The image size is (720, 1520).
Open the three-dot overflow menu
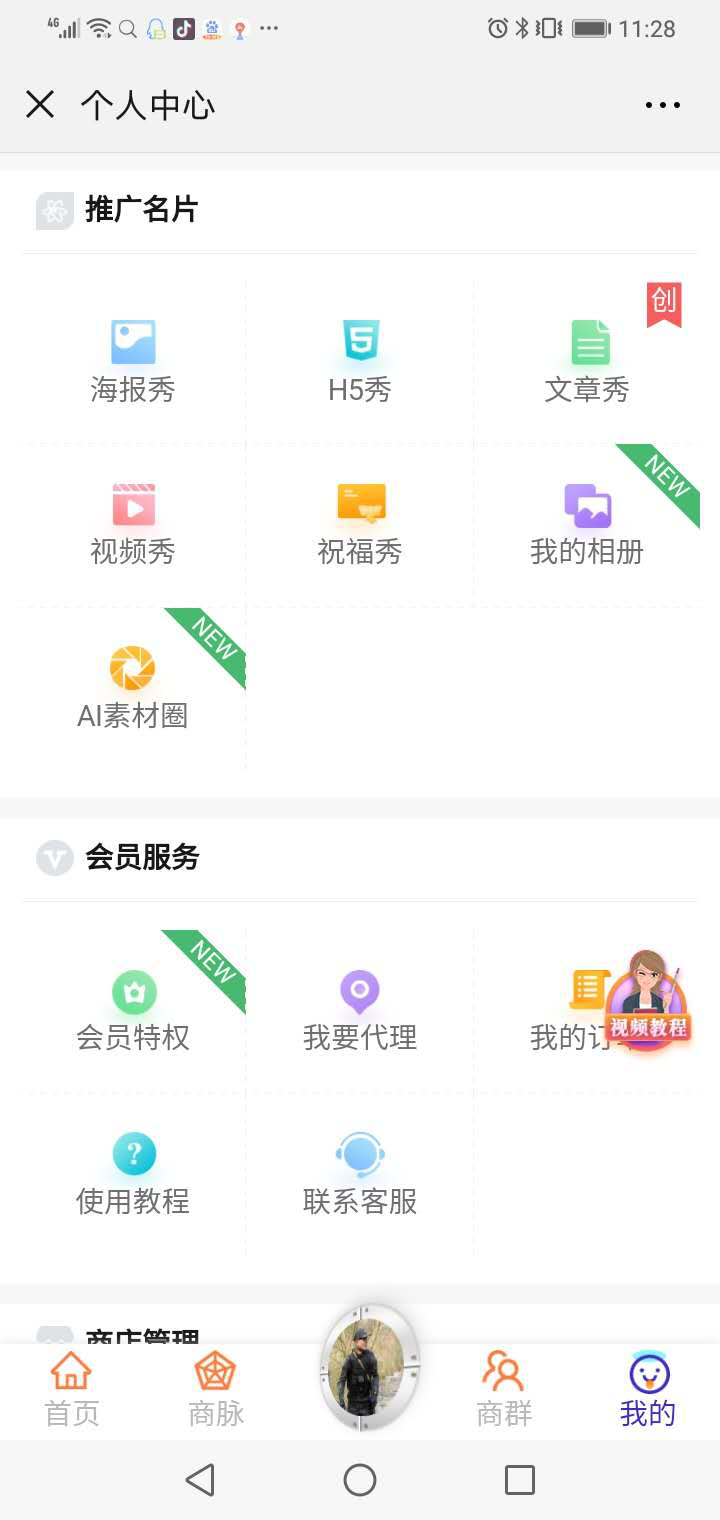[662, 105]
